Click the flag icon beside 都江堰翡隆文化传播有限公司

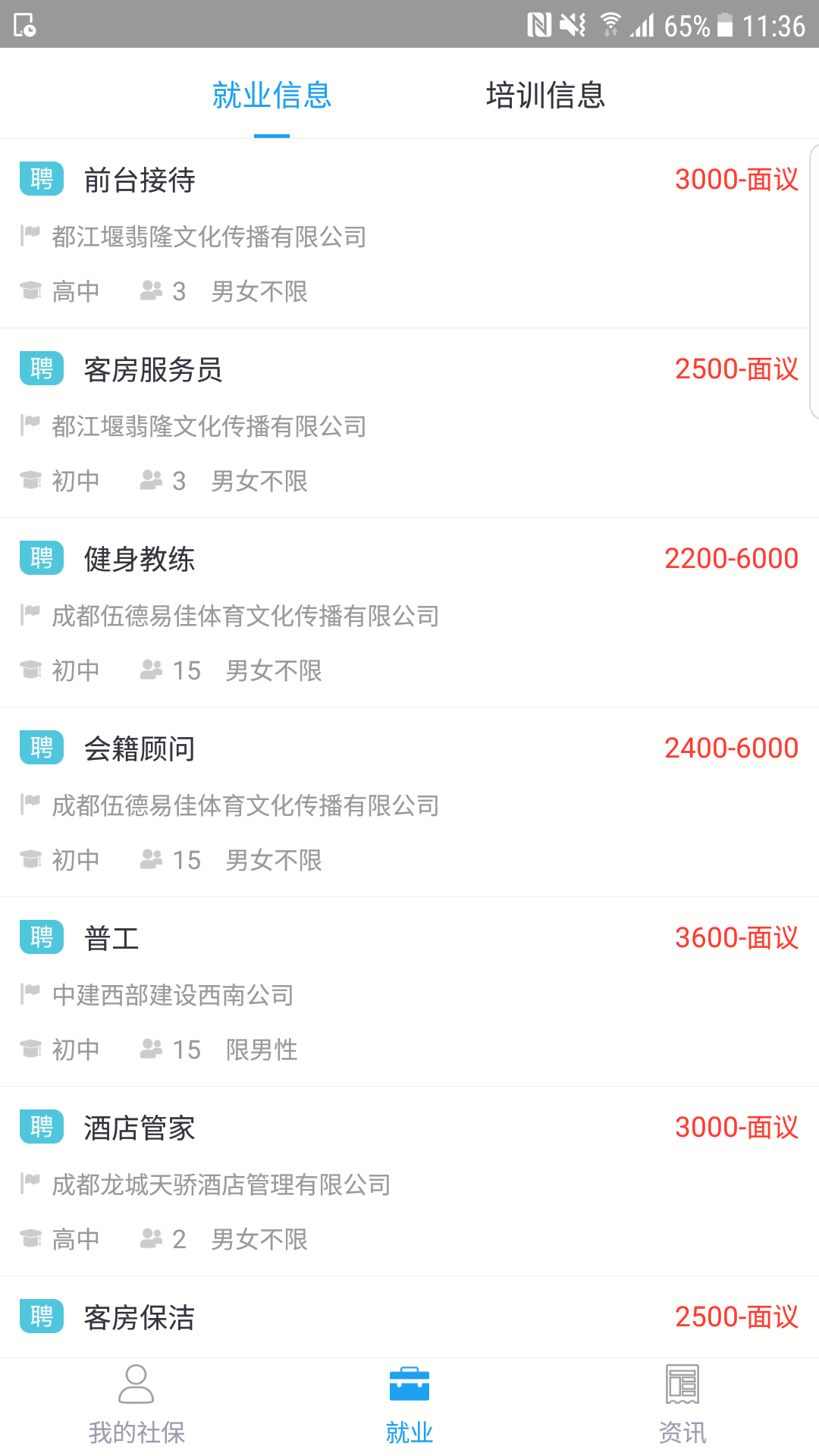point(29,237)
